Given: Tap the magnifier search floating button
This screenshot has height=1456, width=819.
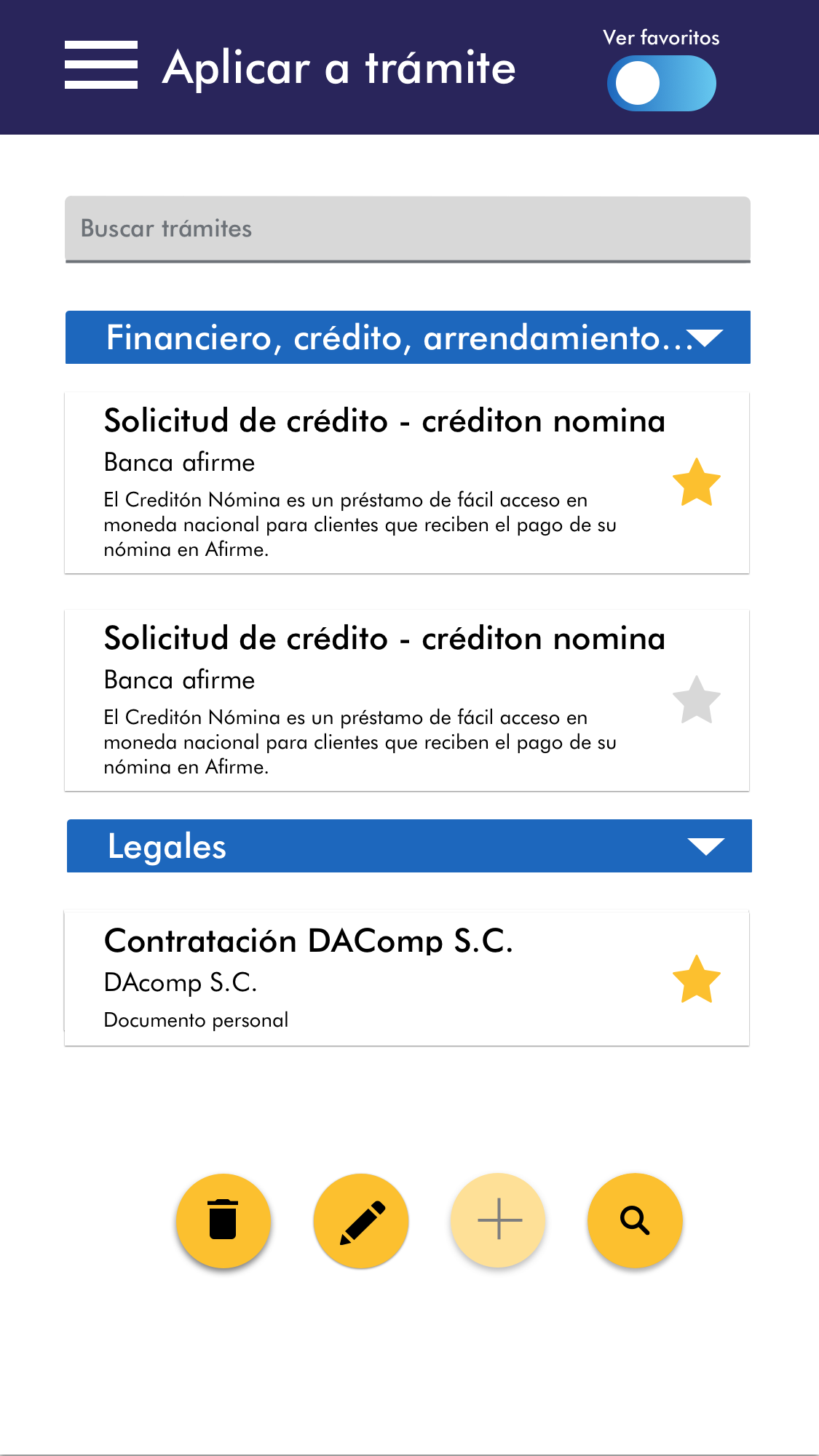Looking at the screenshot, I should (635, 1220).
